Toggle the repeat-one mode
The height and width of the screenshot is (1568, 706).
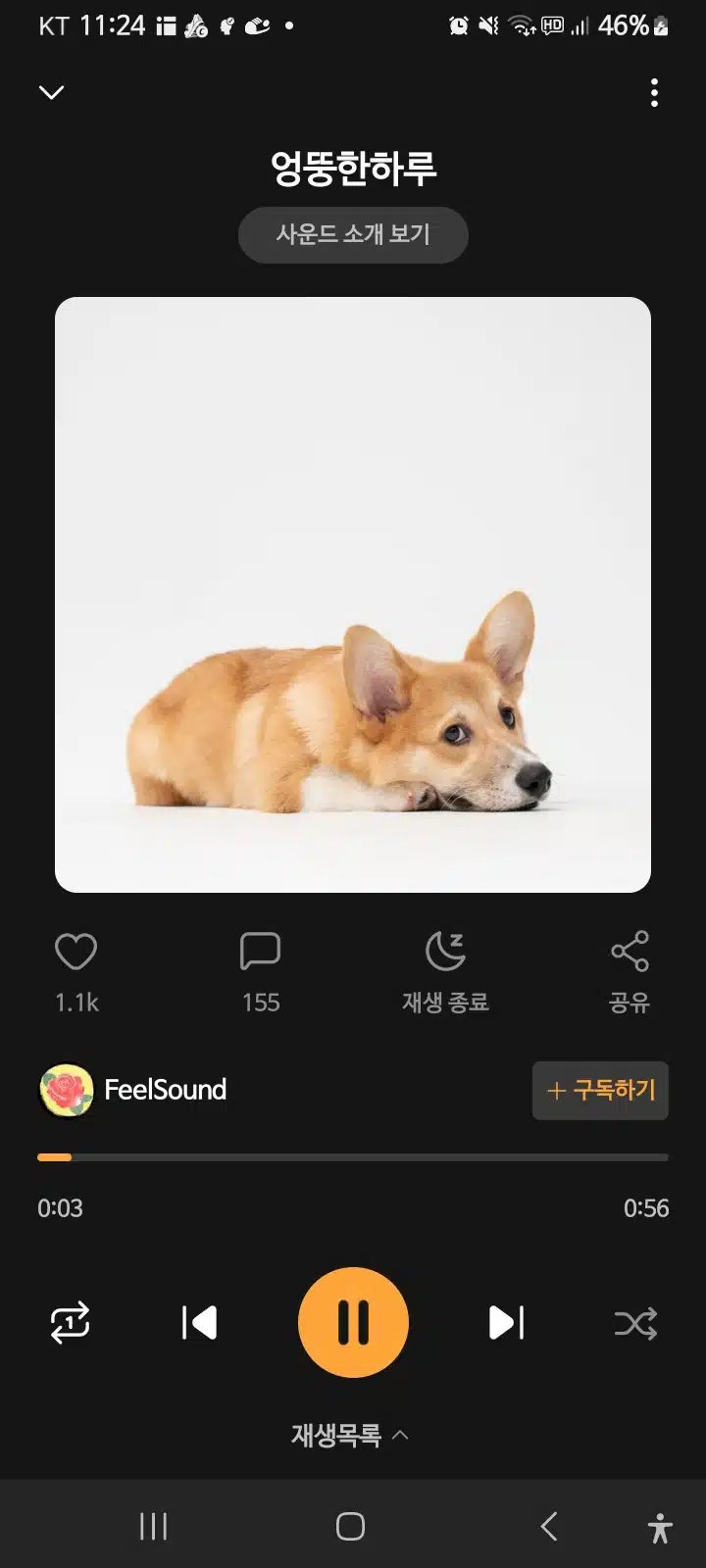click(x=71, y=1323)
